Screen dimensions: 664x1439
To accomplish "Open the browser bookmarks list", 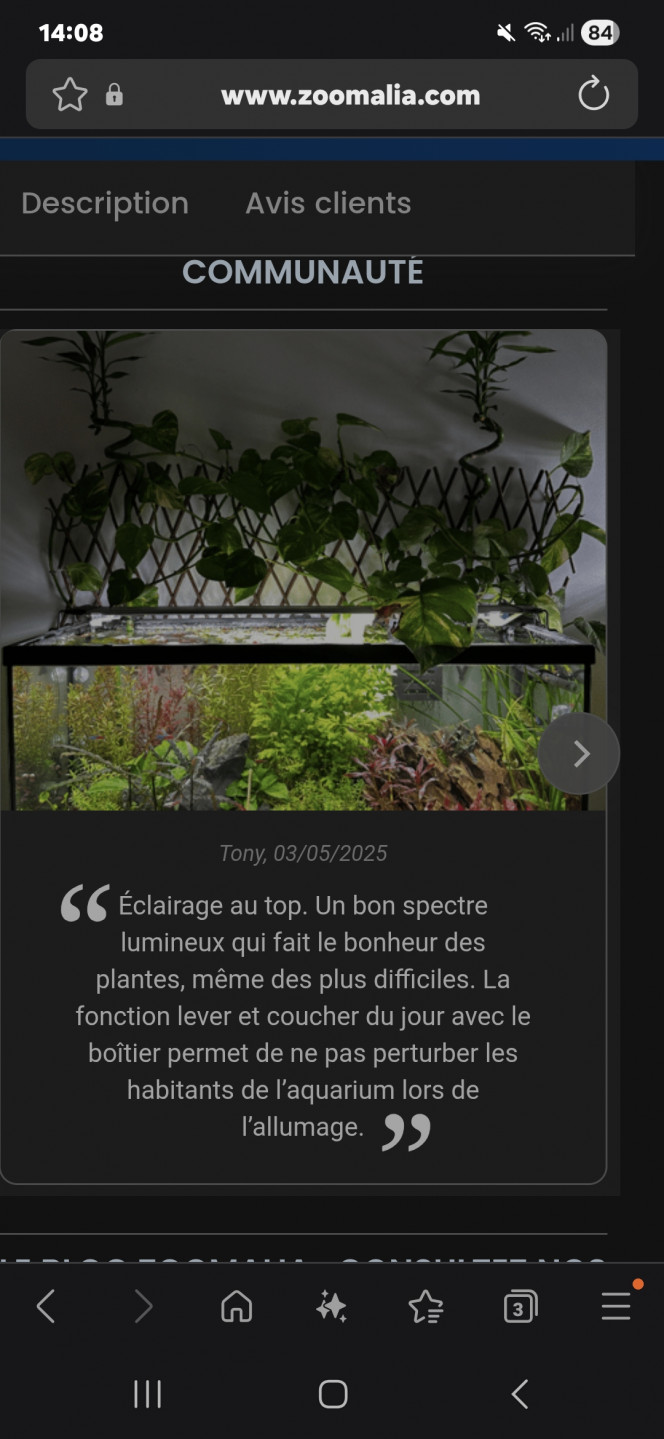I will coord(425,1306).
